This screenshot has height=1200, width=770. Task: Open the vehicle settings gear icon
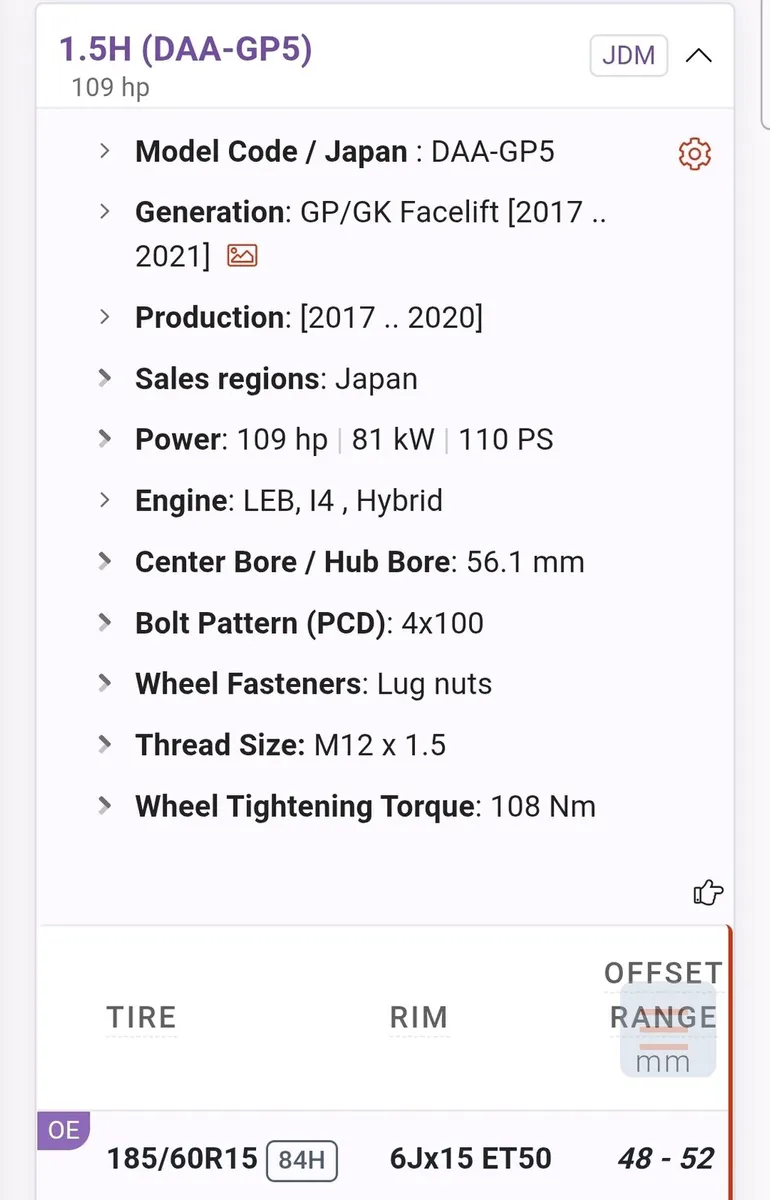[694, 154]
